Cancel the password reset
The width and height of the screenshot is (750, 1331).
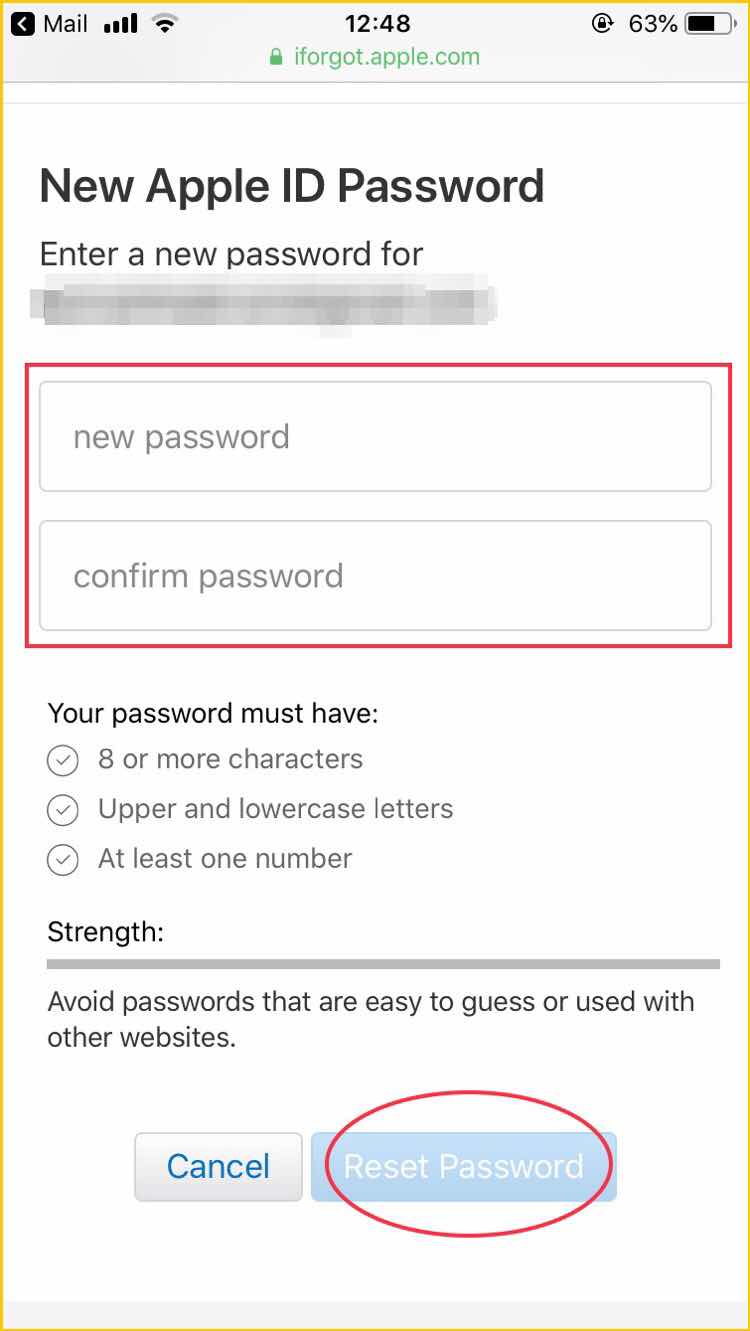[x=218, y=1166]
